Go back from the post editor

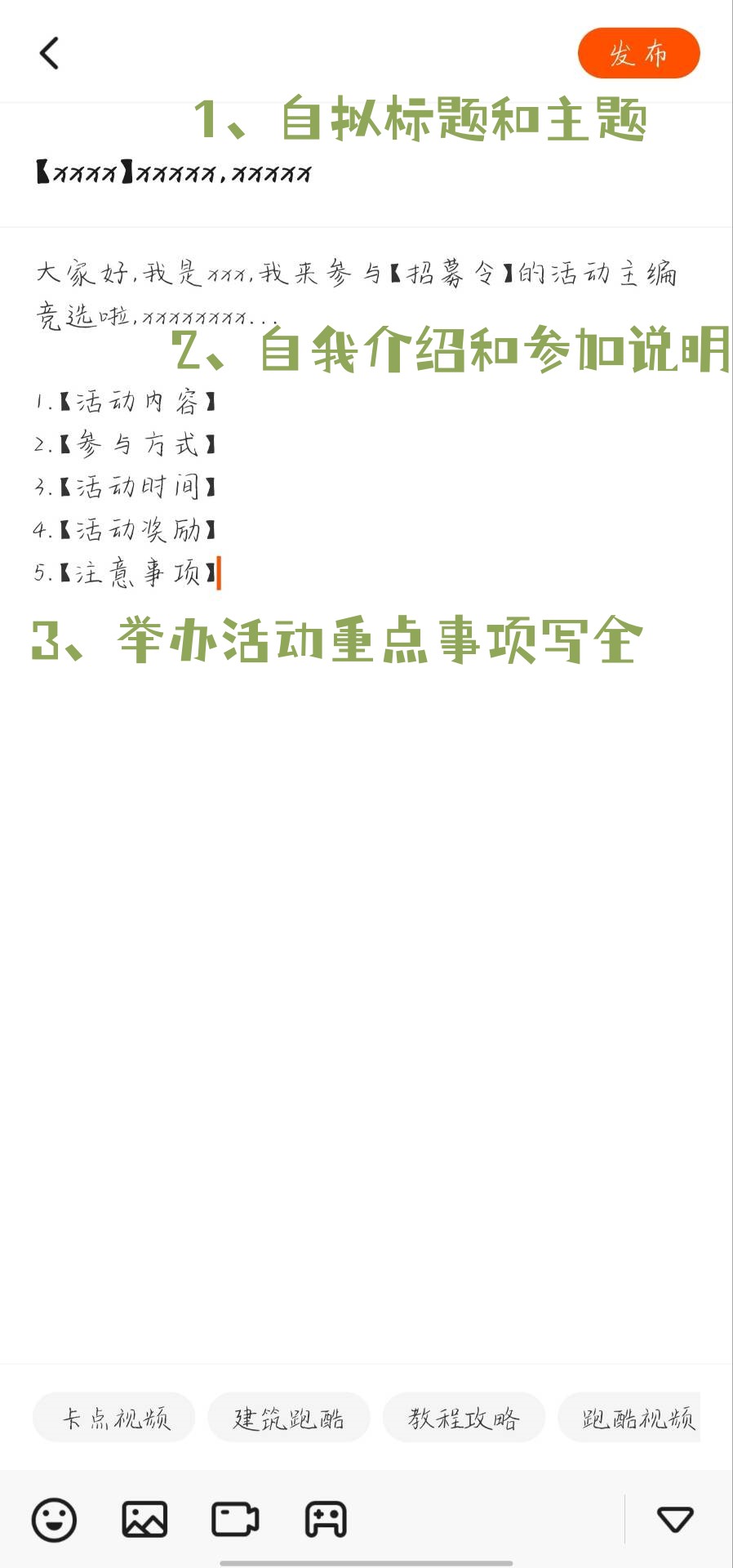click(50, 54)
